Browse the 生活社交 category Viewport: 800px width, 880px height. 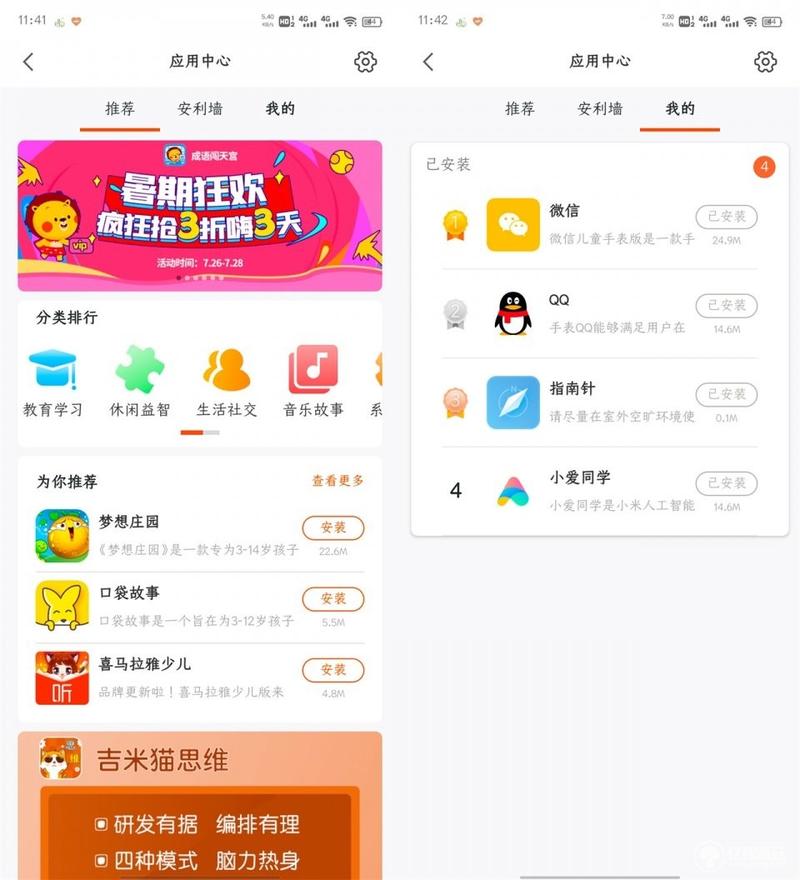pos(227,382)
